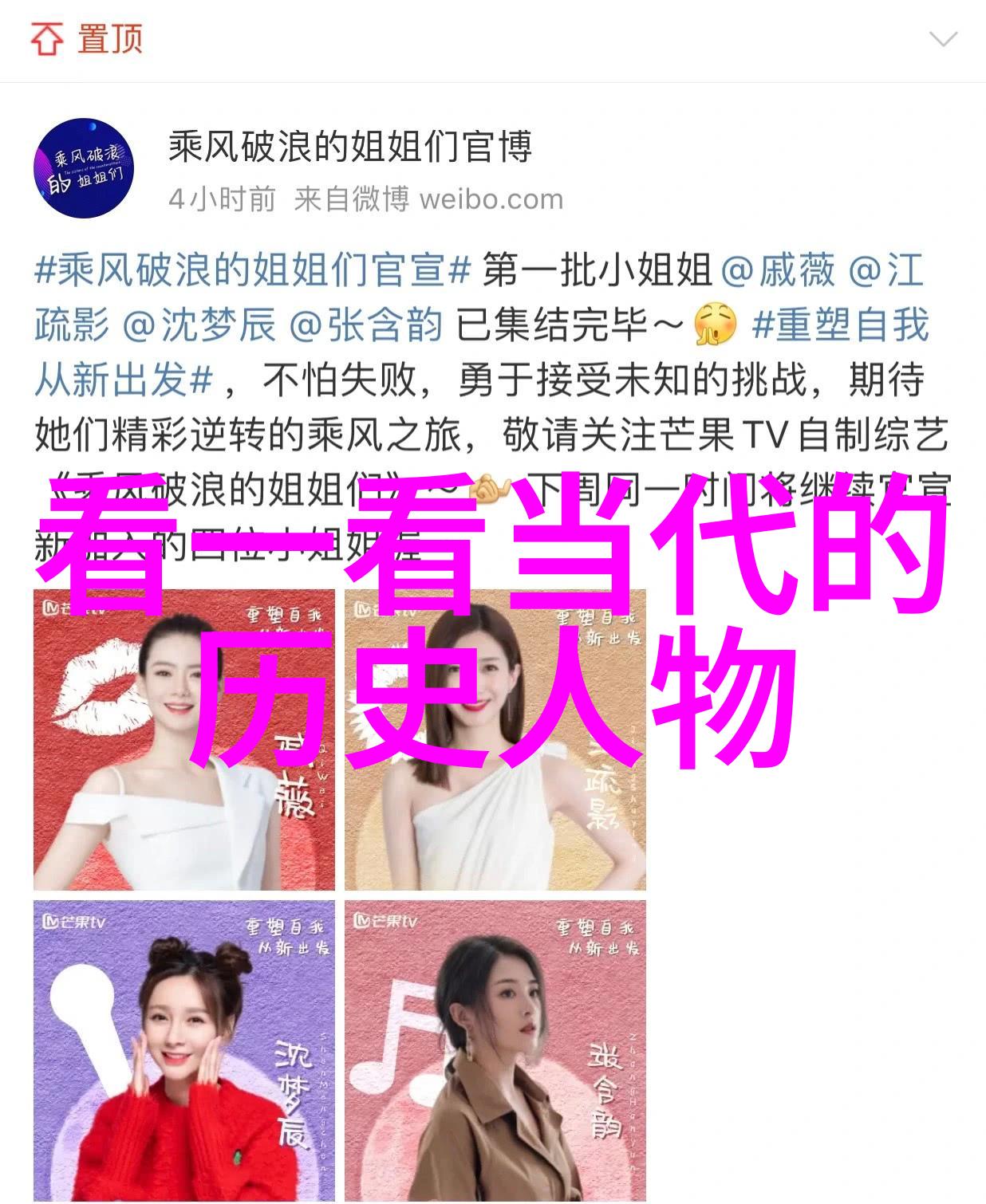The height and width of the screenshot is (1204, 986).
Task: Open mention @沈梦辰
Action: pyautogui.click(x=199, y=325)
